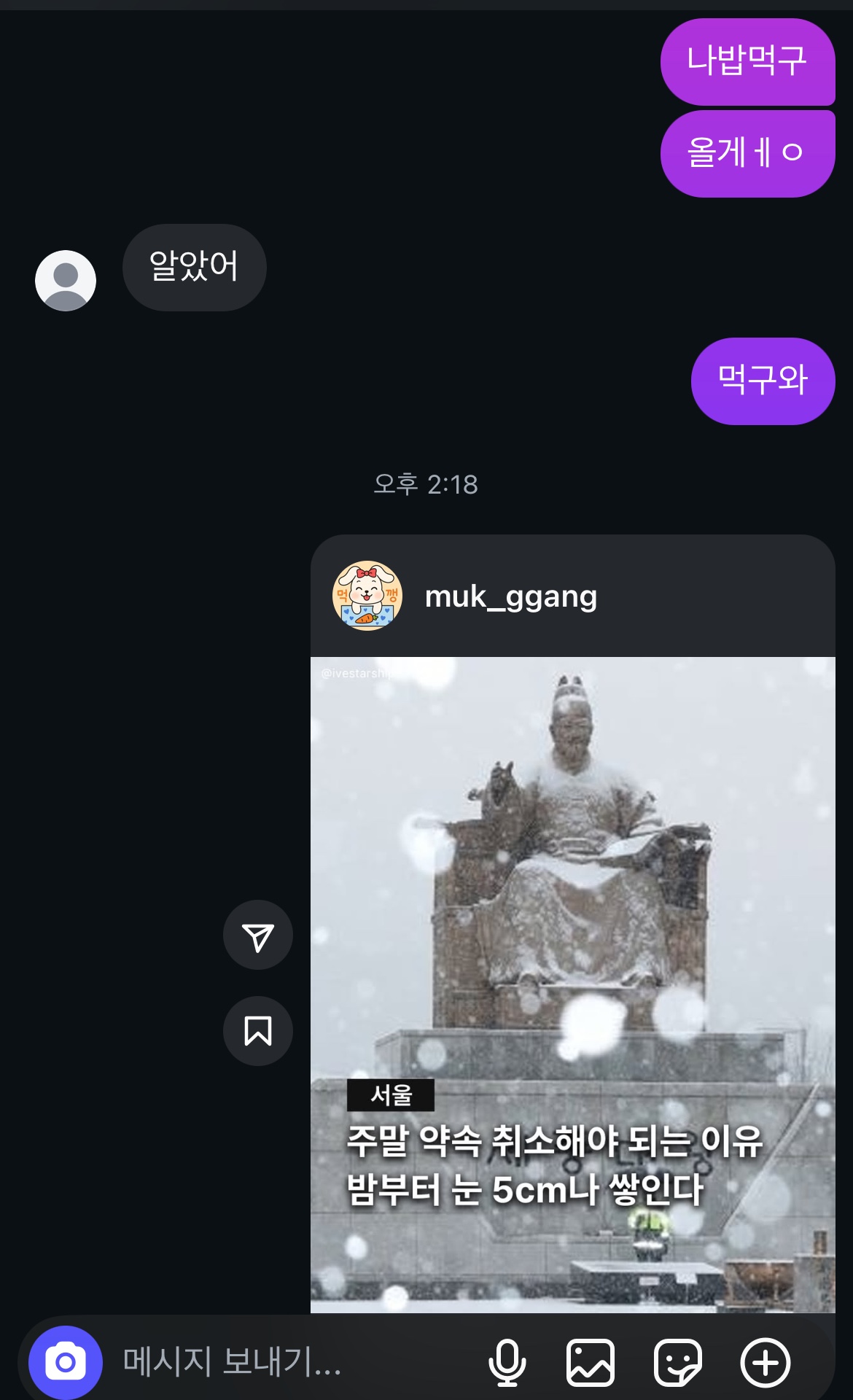Forward the shared muk_ggang post
The width and height of the screenshot is (853, 1400).
tap(258, 936)
